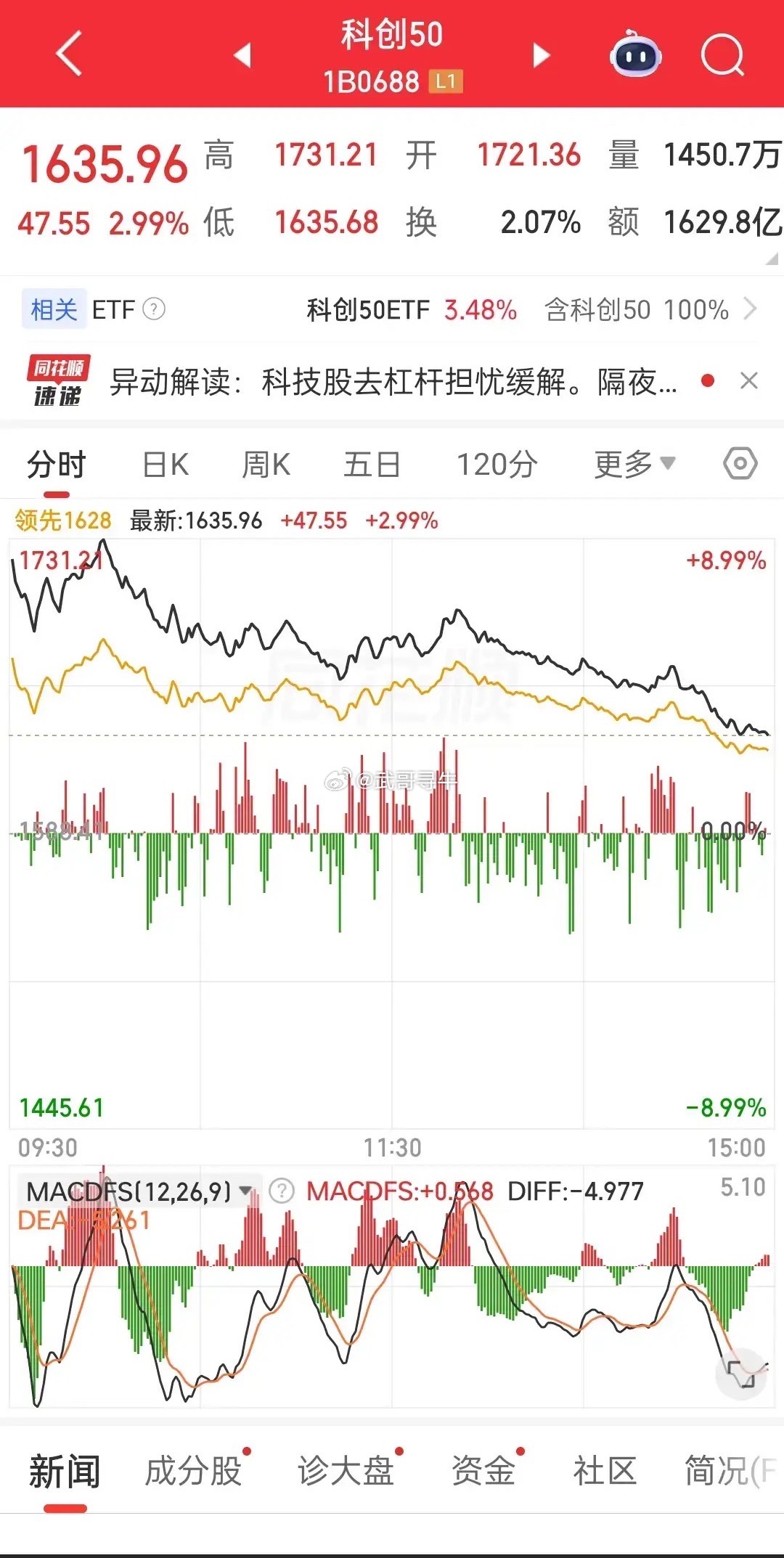The width and height of the screenshot is (784, 1558).
Task: Go to the 社区 tab
Action: [604, 1472]
